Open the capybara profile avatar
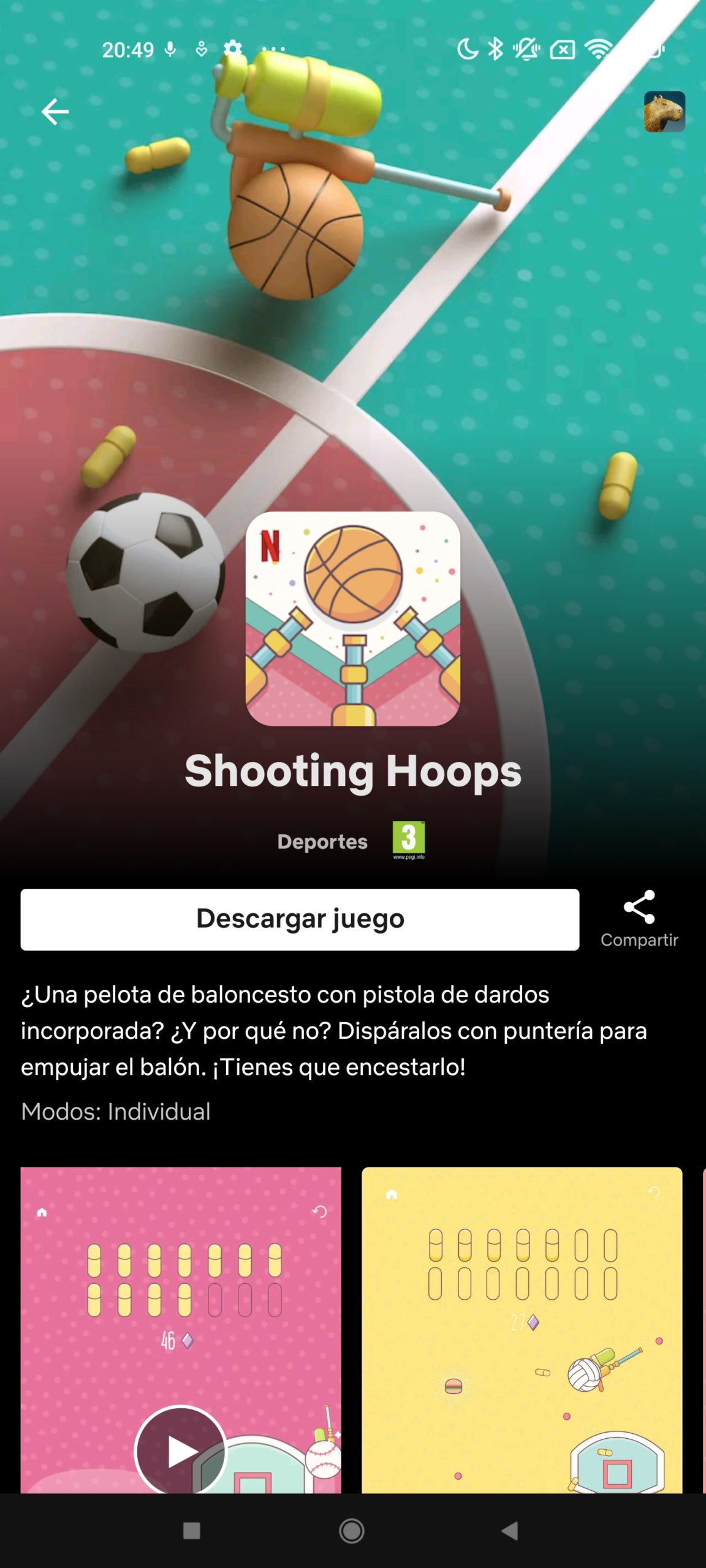The image size is (706, 1568). pyautogui.click(x=664, y=111)
